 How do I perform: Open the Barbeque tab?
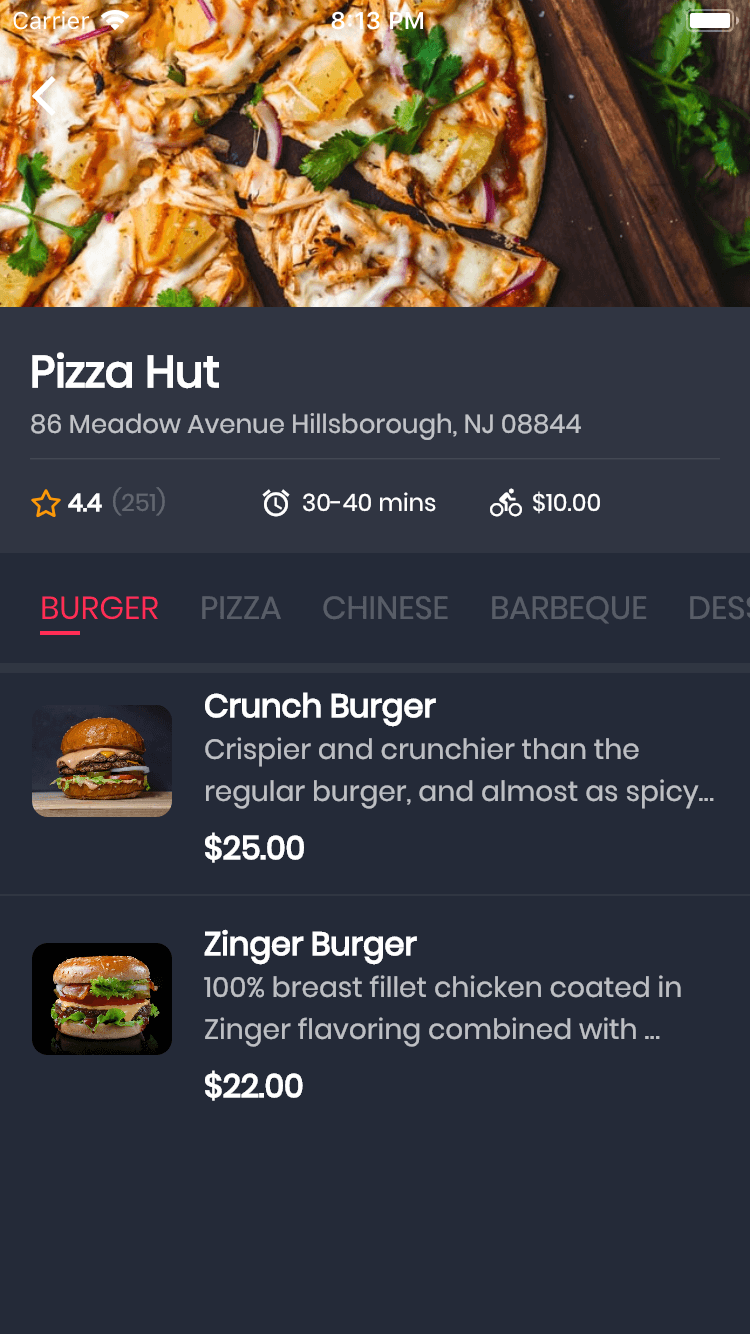tap(568, 608)
